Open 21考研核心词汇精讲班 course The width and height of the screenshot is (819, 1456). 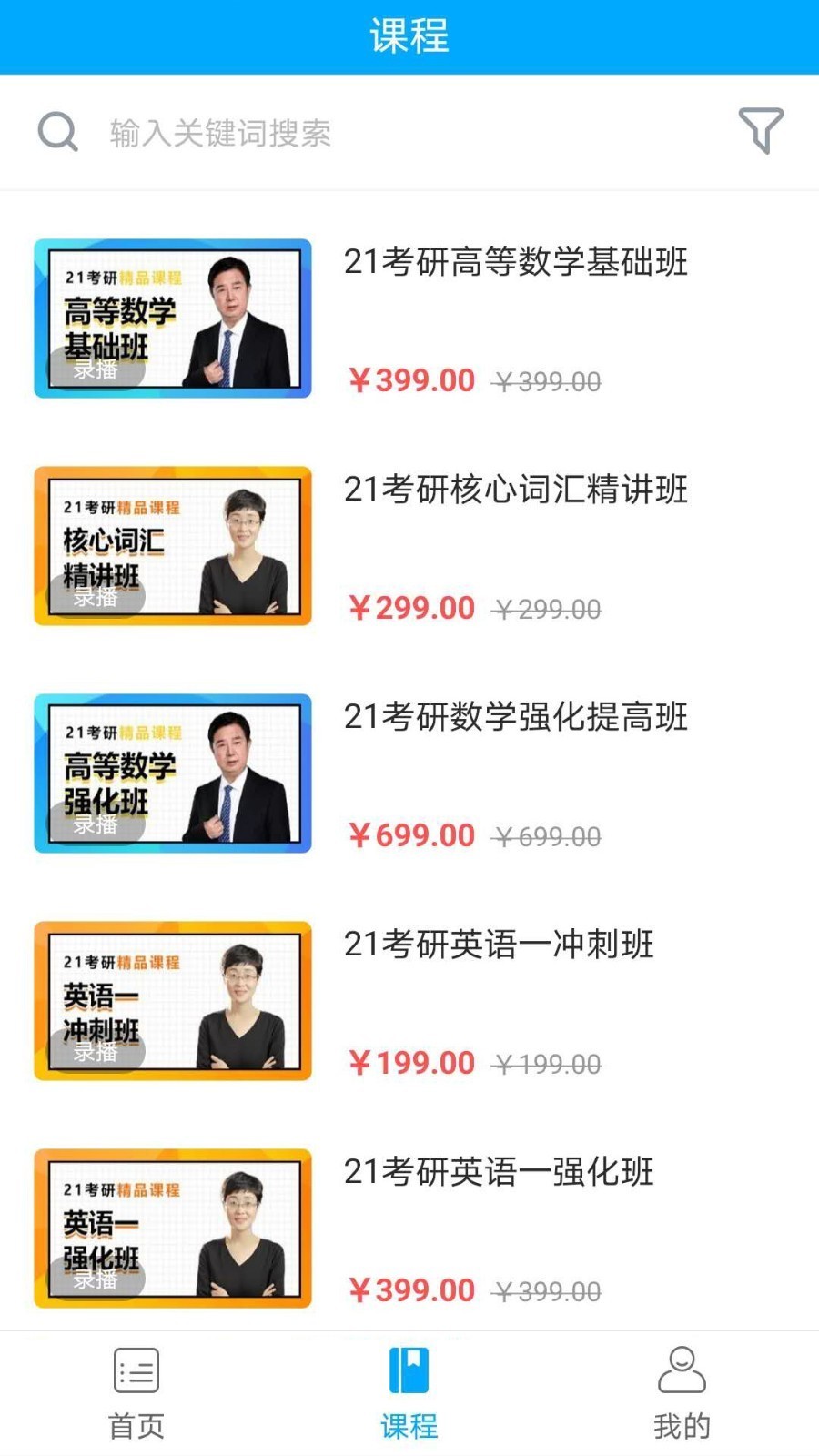click(x=515, y=490)
